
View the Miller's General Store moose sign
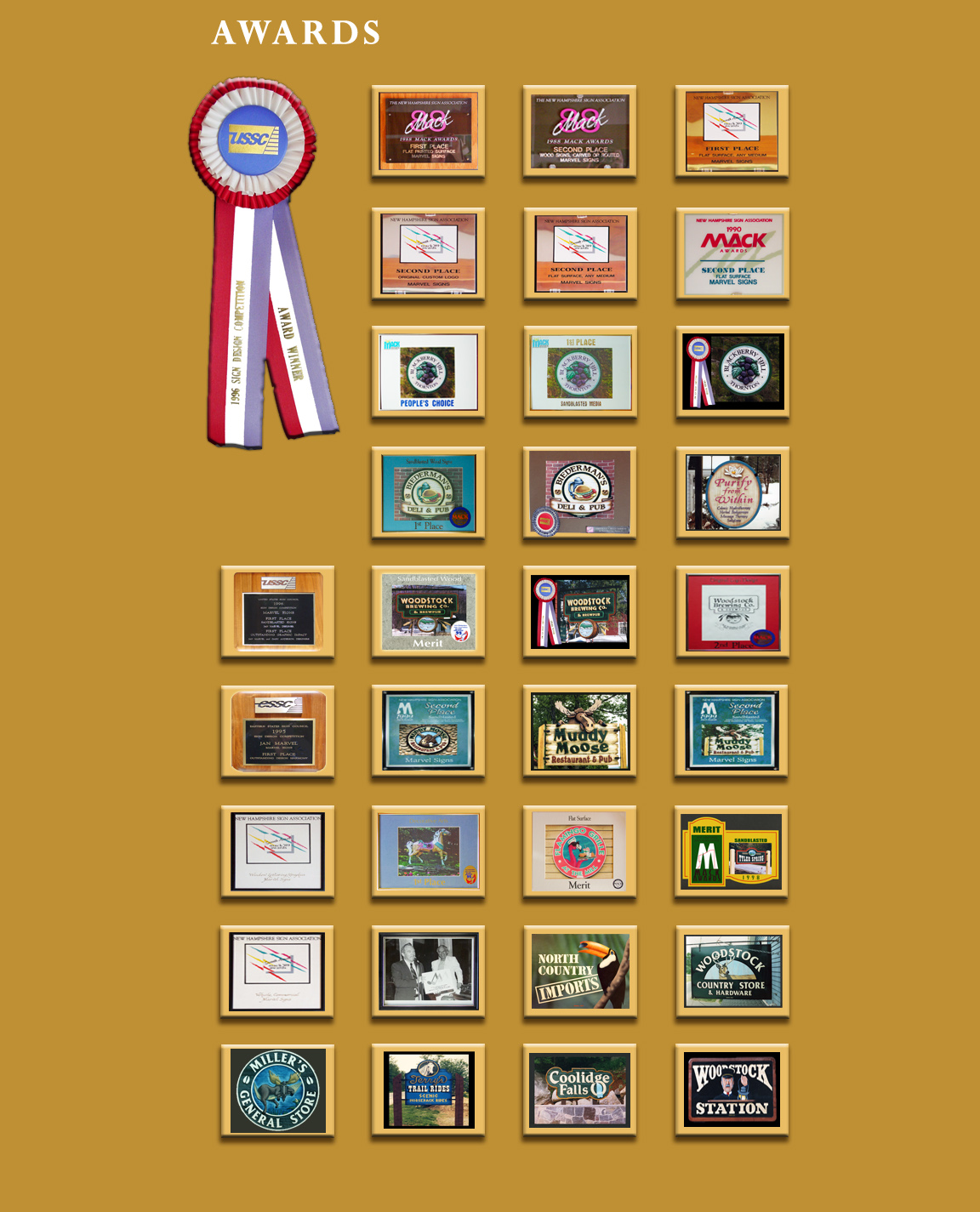click(x=277, y=1090)
